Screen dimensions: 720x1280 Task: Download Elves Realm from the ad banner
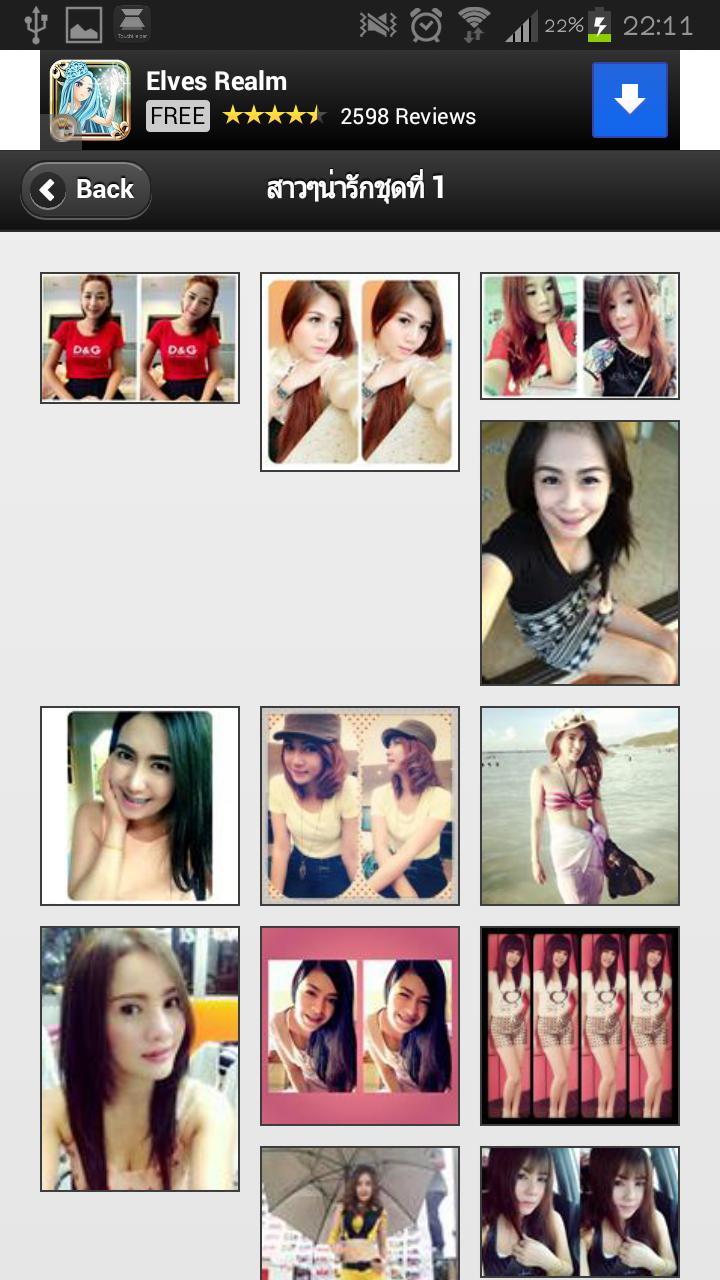coord(629,100)
